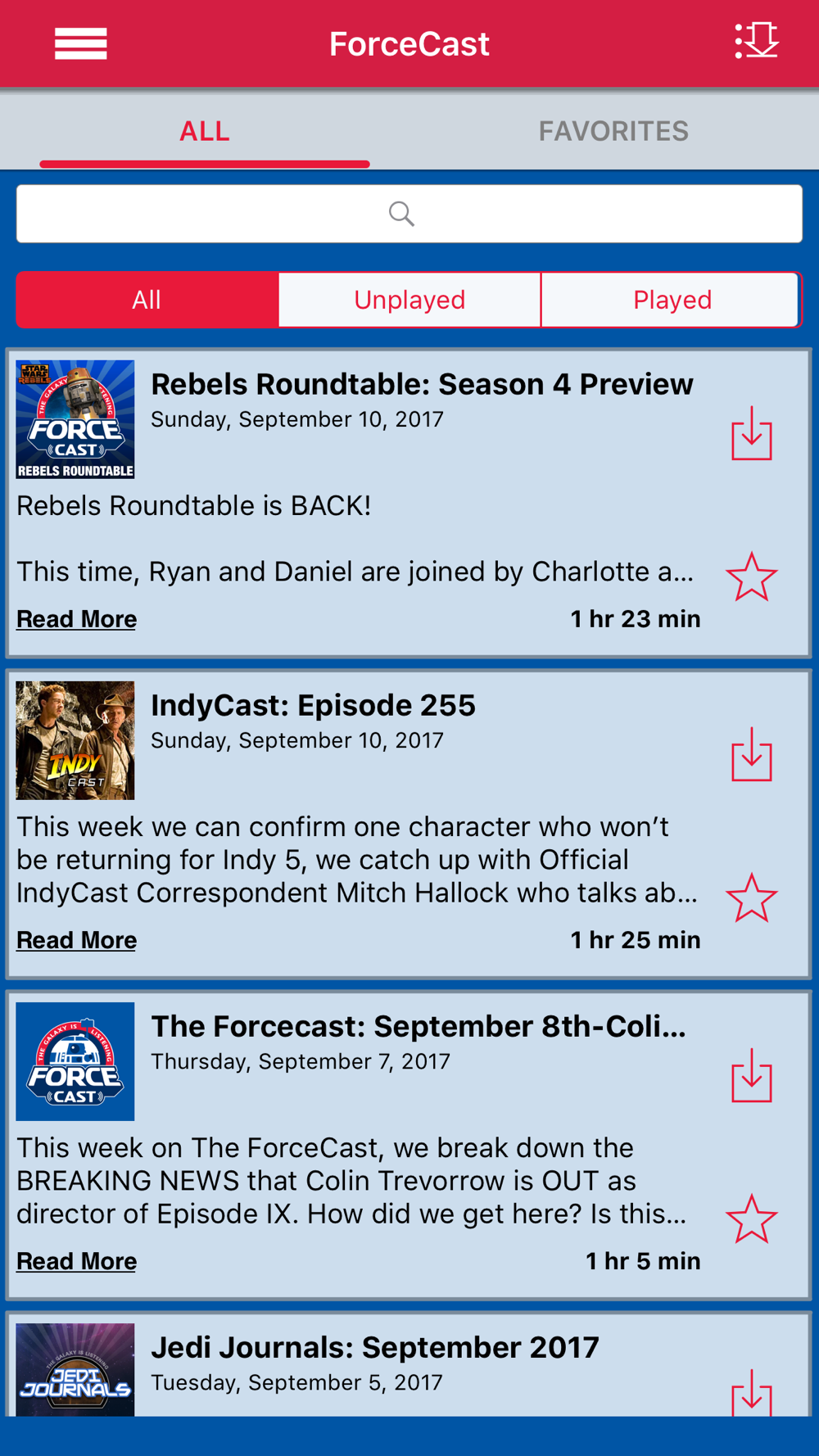Viewport: 819px width, 1456px height.
Task: Open the downloads list icon
Action: click(x=757, y=41)
